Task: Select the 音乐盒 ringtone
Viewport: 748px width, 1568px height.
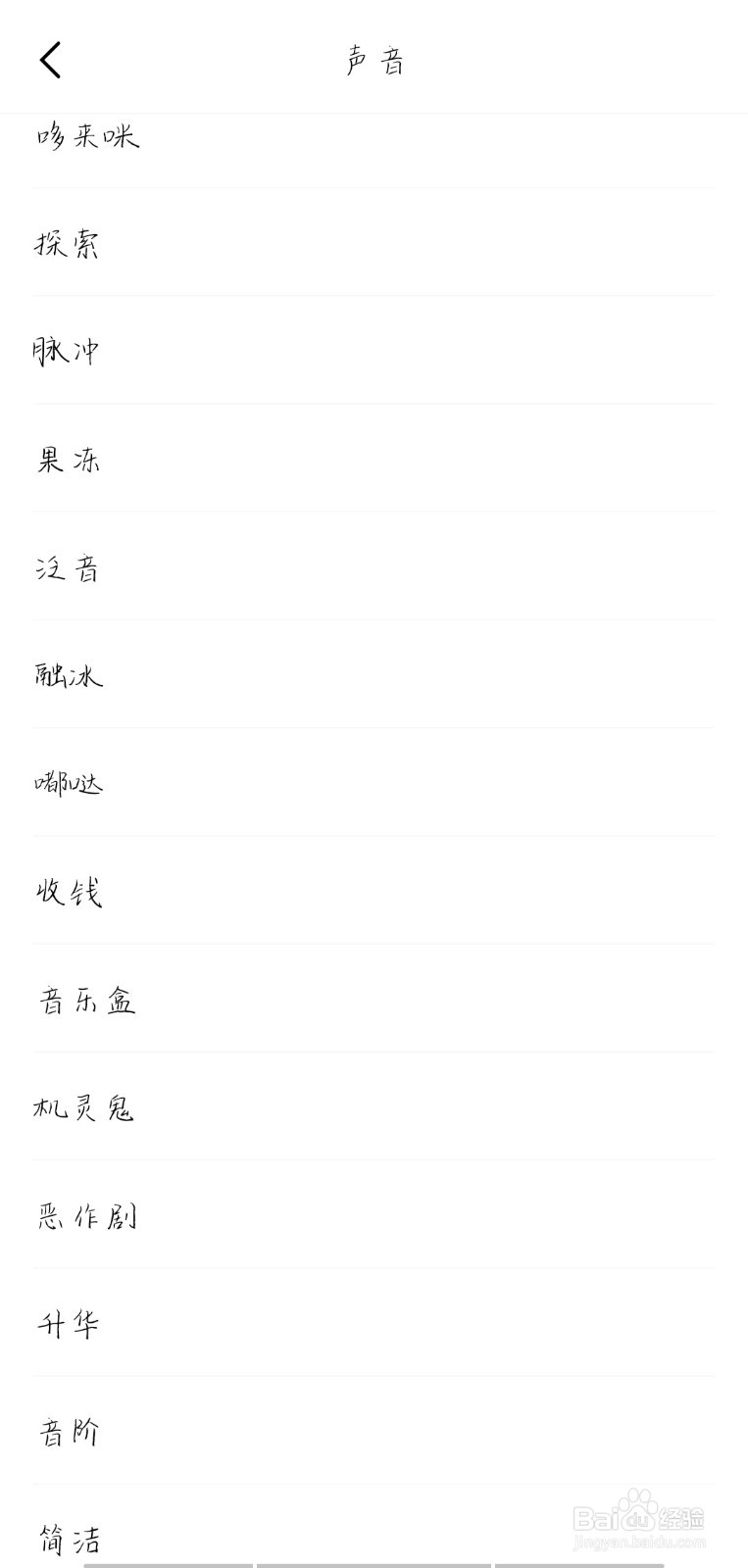Action: [86, 1000]
